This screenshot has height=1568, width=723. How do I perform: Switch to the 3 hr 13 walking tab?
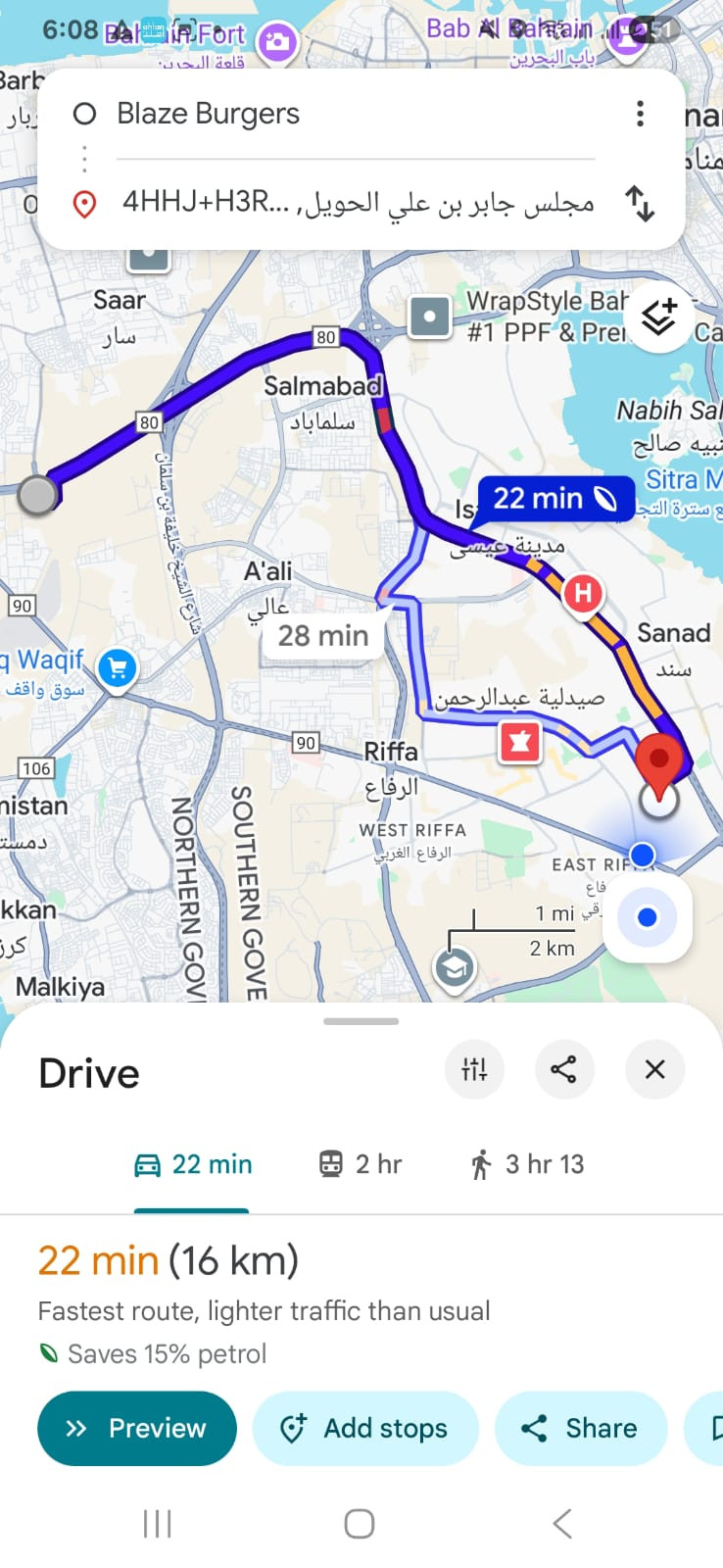click(x=527, y=1164)
